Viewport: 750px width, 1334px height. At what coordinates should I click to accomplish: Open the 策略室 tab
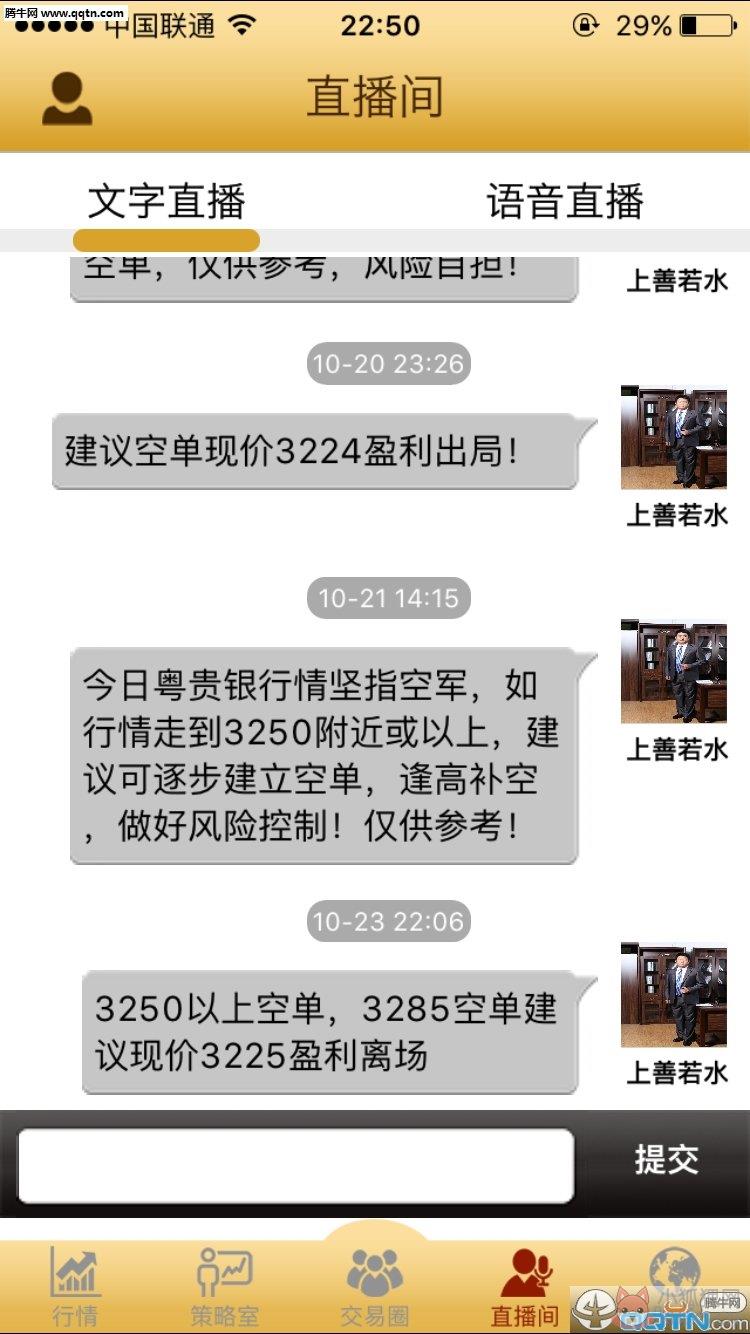(224, 1288)
